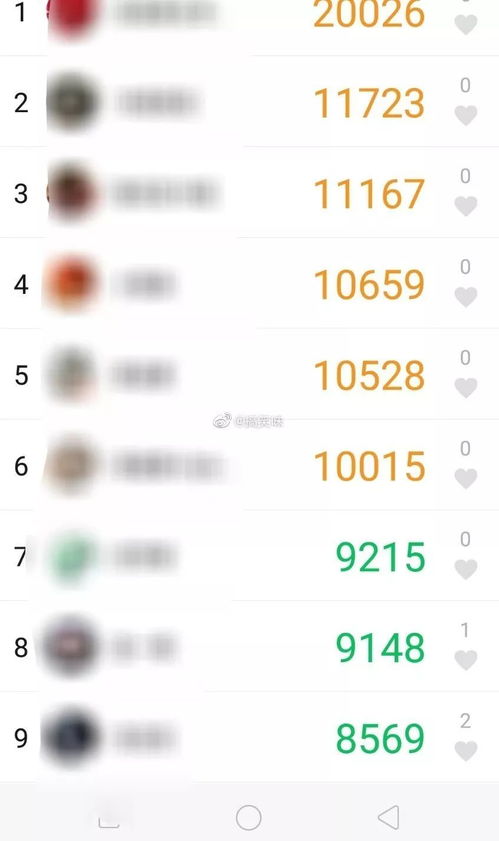Like the 9215 steps entry
Image resolution: width=499 pixels, height=841 pixels.
(466, 569)
